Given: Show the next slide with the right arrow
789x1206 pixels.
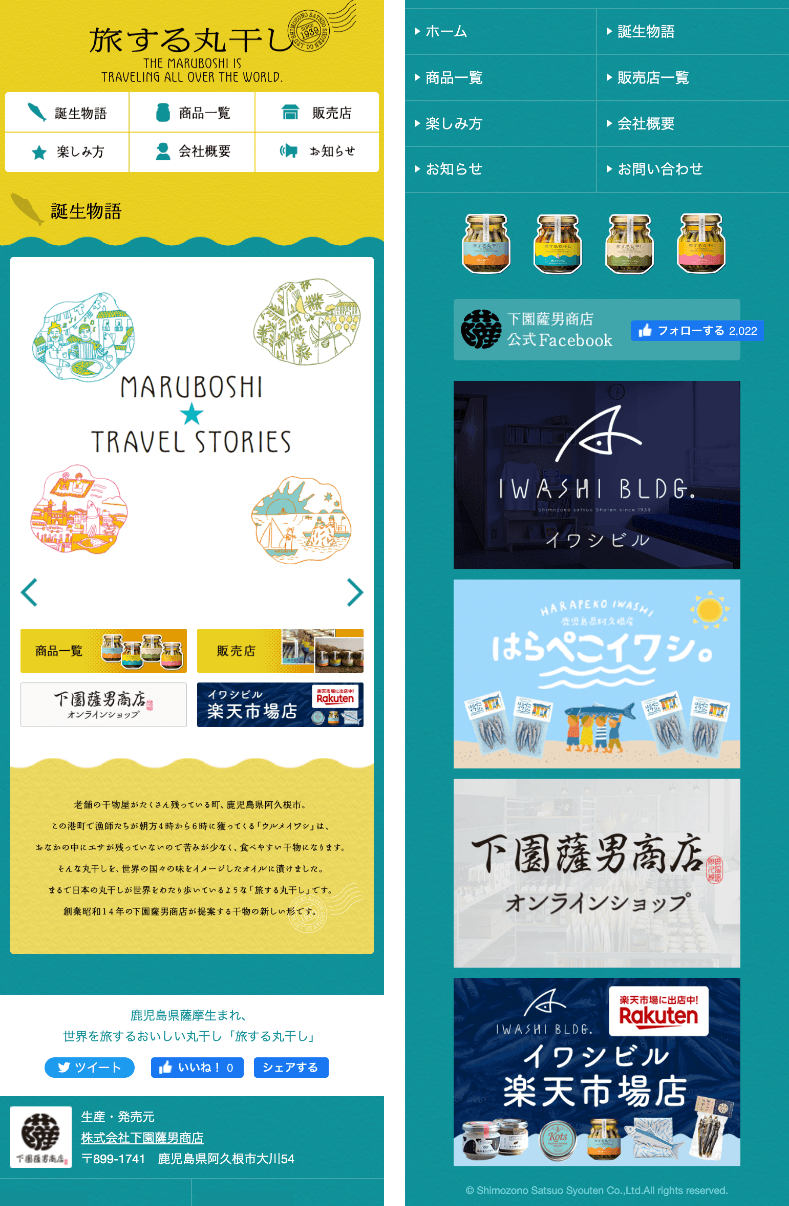Looking at the screenshot, I should [x=354, y=592].
